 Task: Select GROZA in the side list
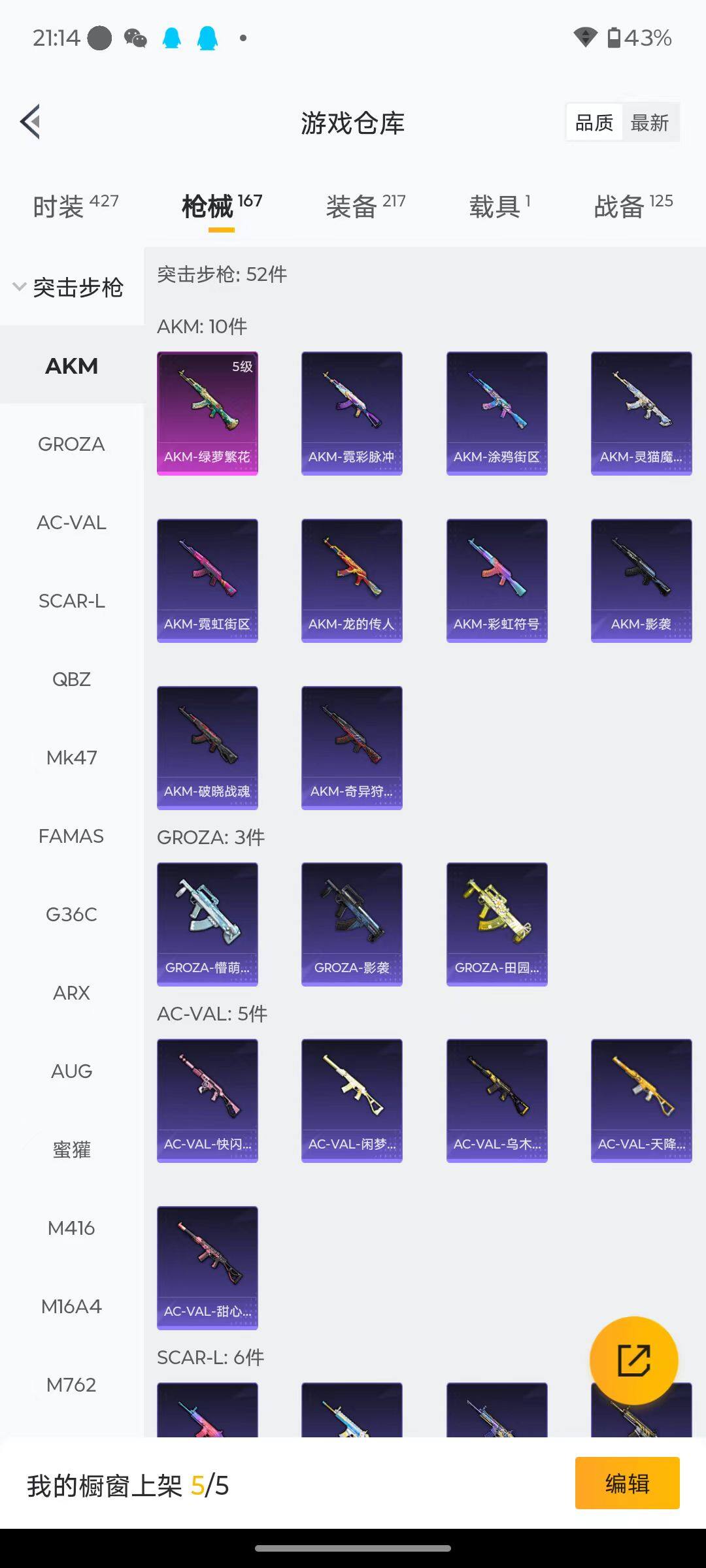click(71, 444)
